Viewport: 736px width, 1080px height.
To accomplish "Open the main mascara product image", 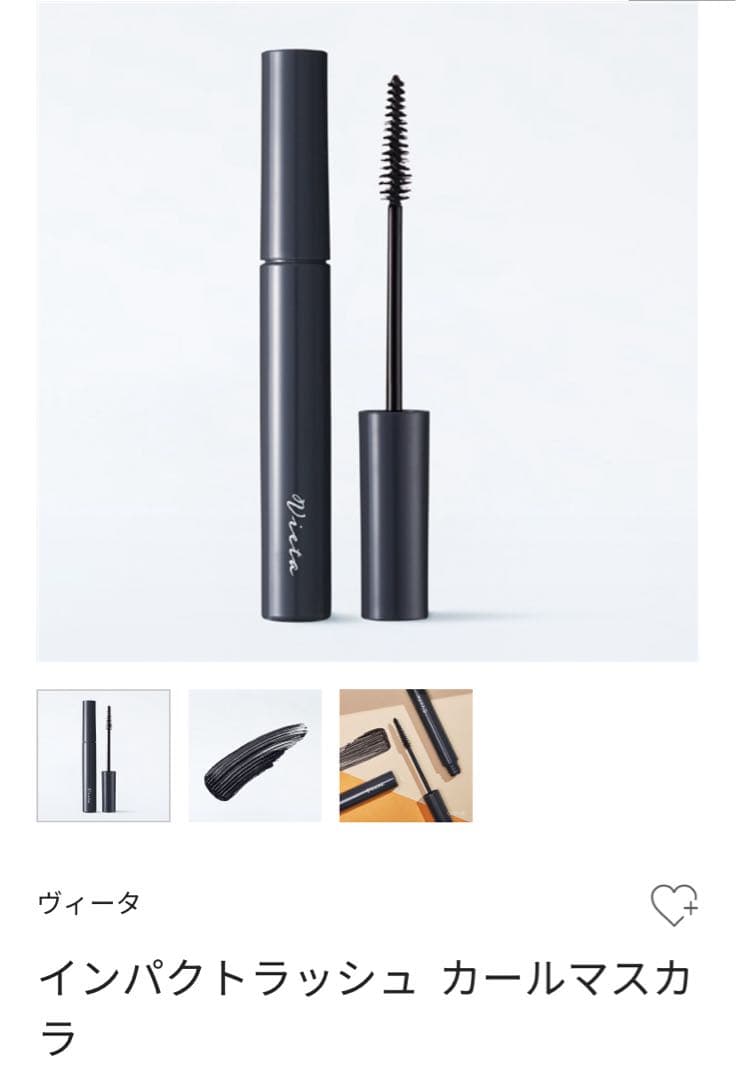I will coord(367,333).
